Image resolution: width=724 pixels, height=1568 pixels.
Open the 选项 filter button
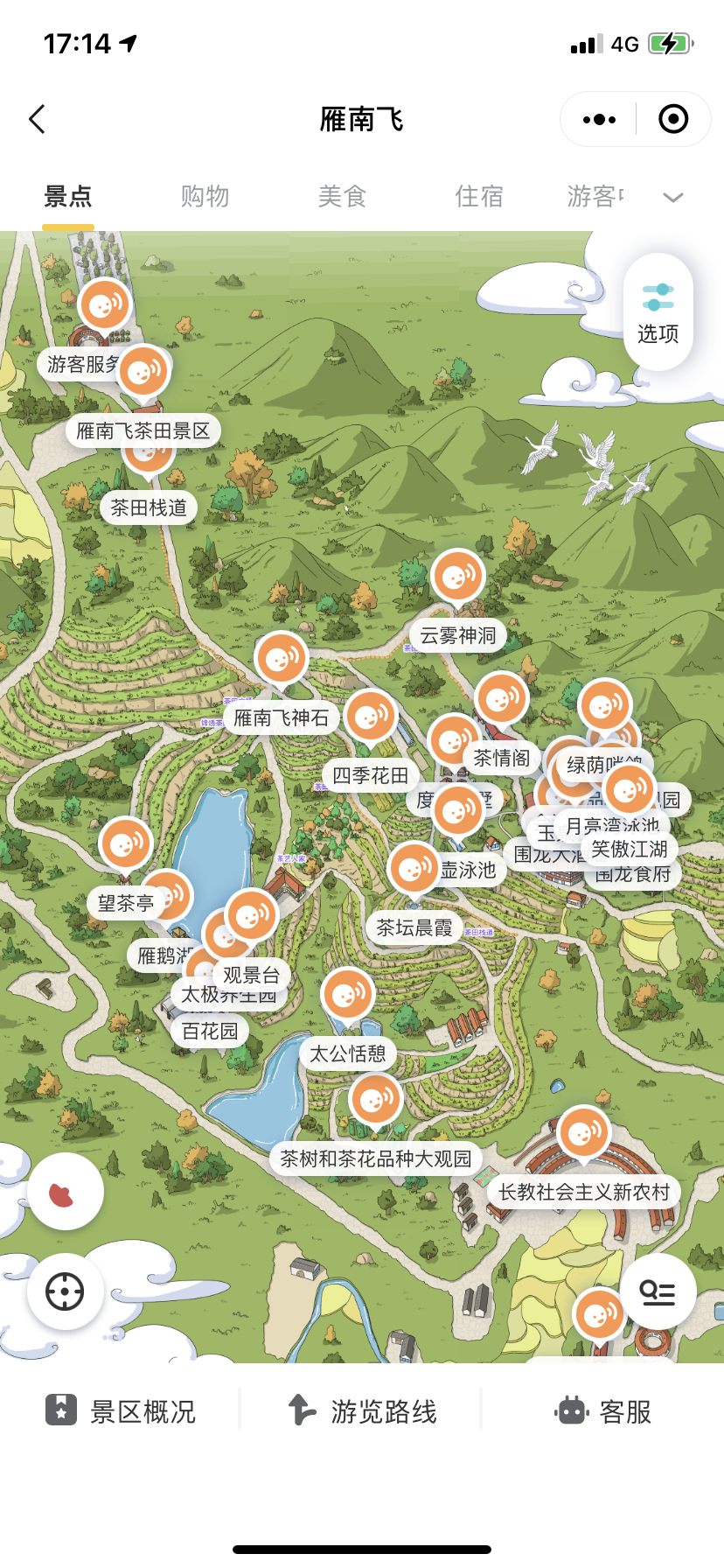pyautogui.click(x=658, y=312)
